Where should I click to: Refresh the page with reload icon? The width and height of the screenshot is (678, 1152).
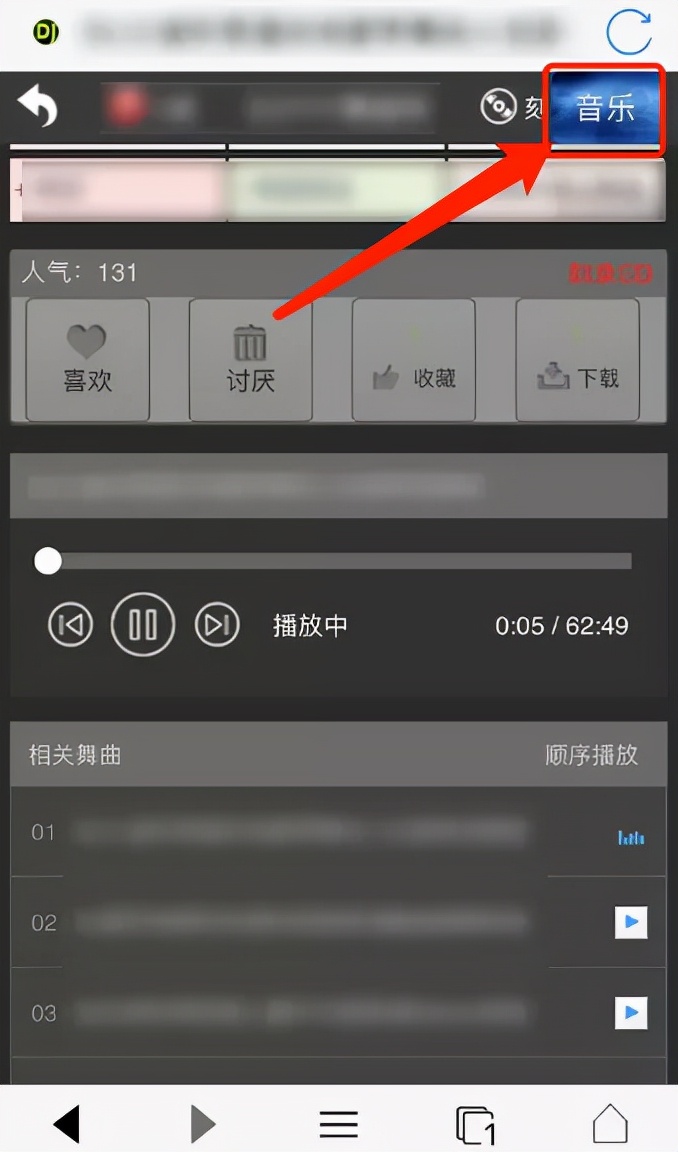[x=629, y=33]
